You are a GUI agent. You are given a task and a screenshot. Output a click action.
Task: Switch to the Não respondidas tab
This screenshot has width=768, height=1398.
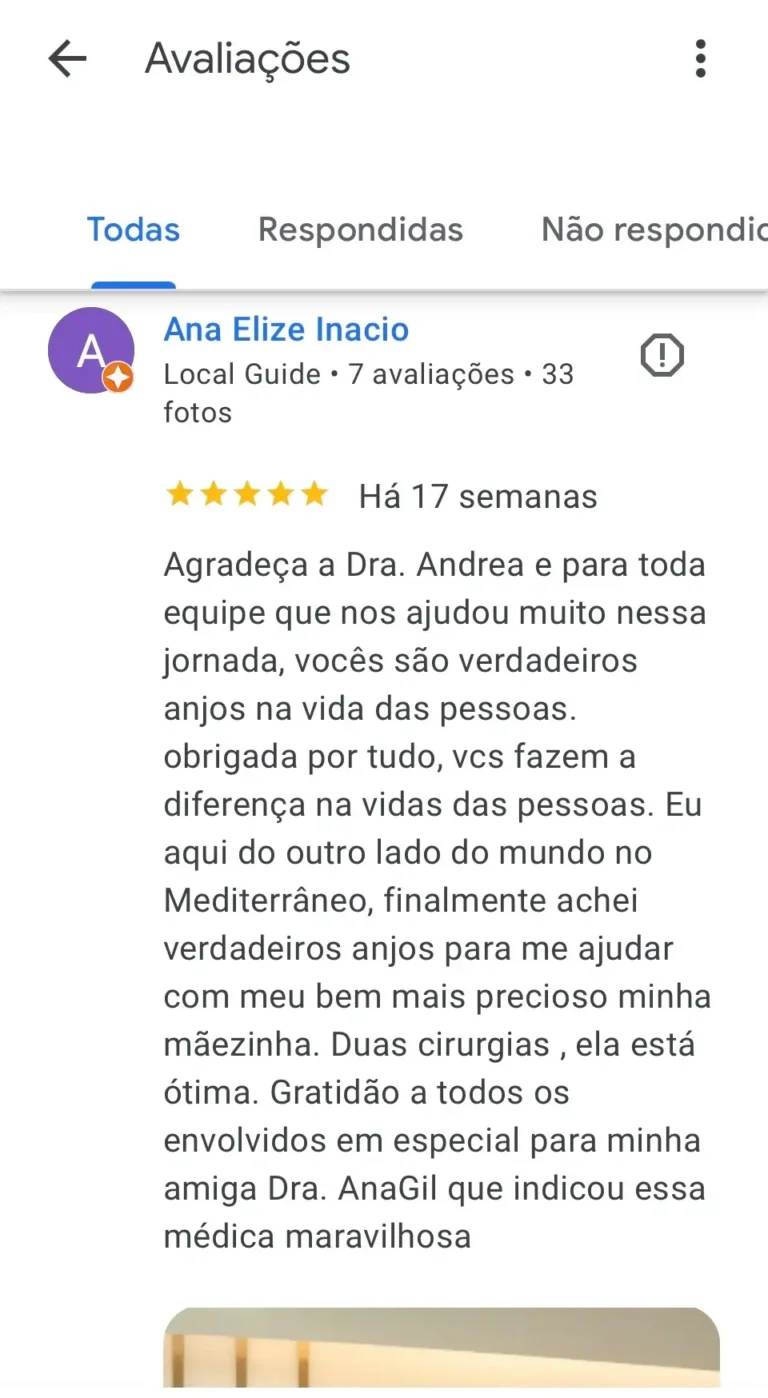point(654,230)
